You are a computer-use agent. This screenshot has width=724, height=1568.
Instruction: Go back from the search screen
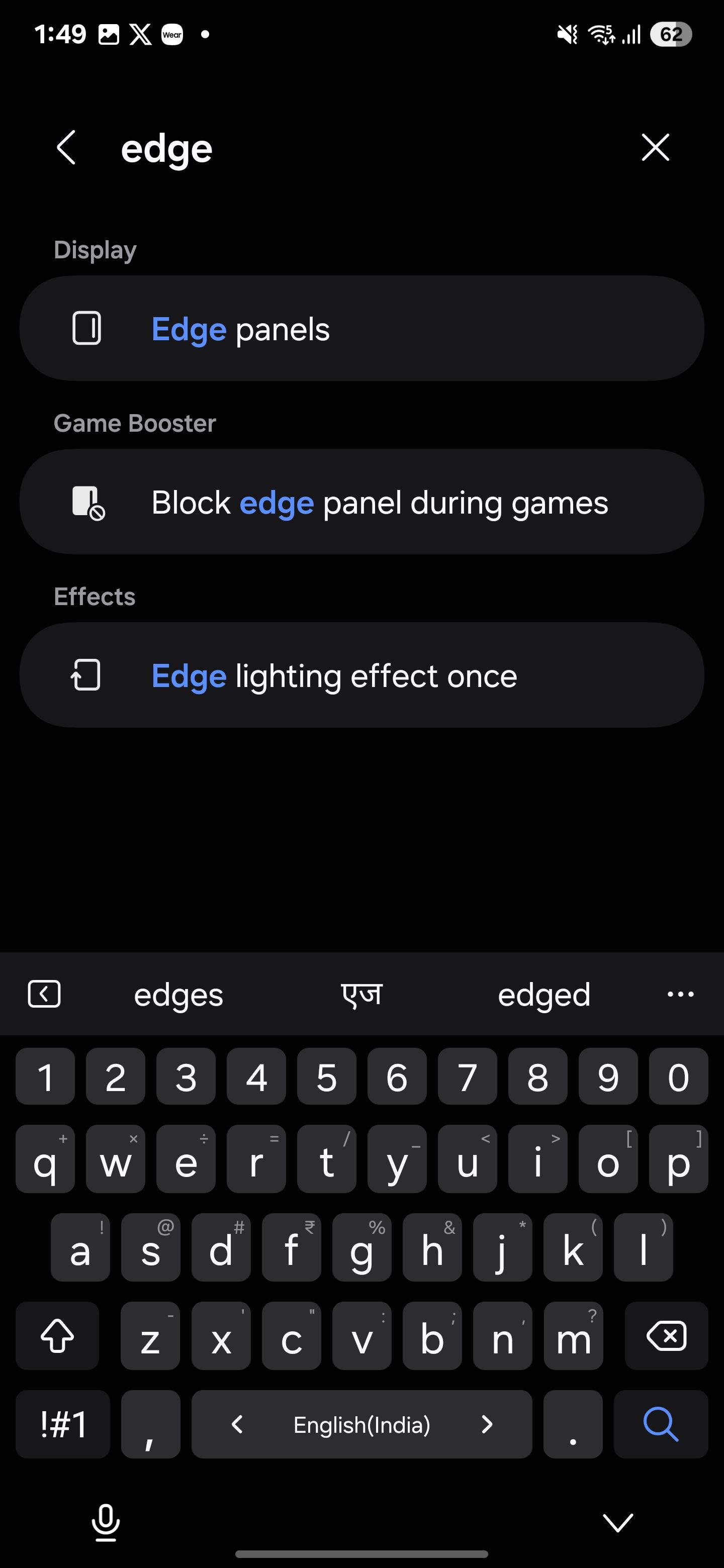point(66,148)
